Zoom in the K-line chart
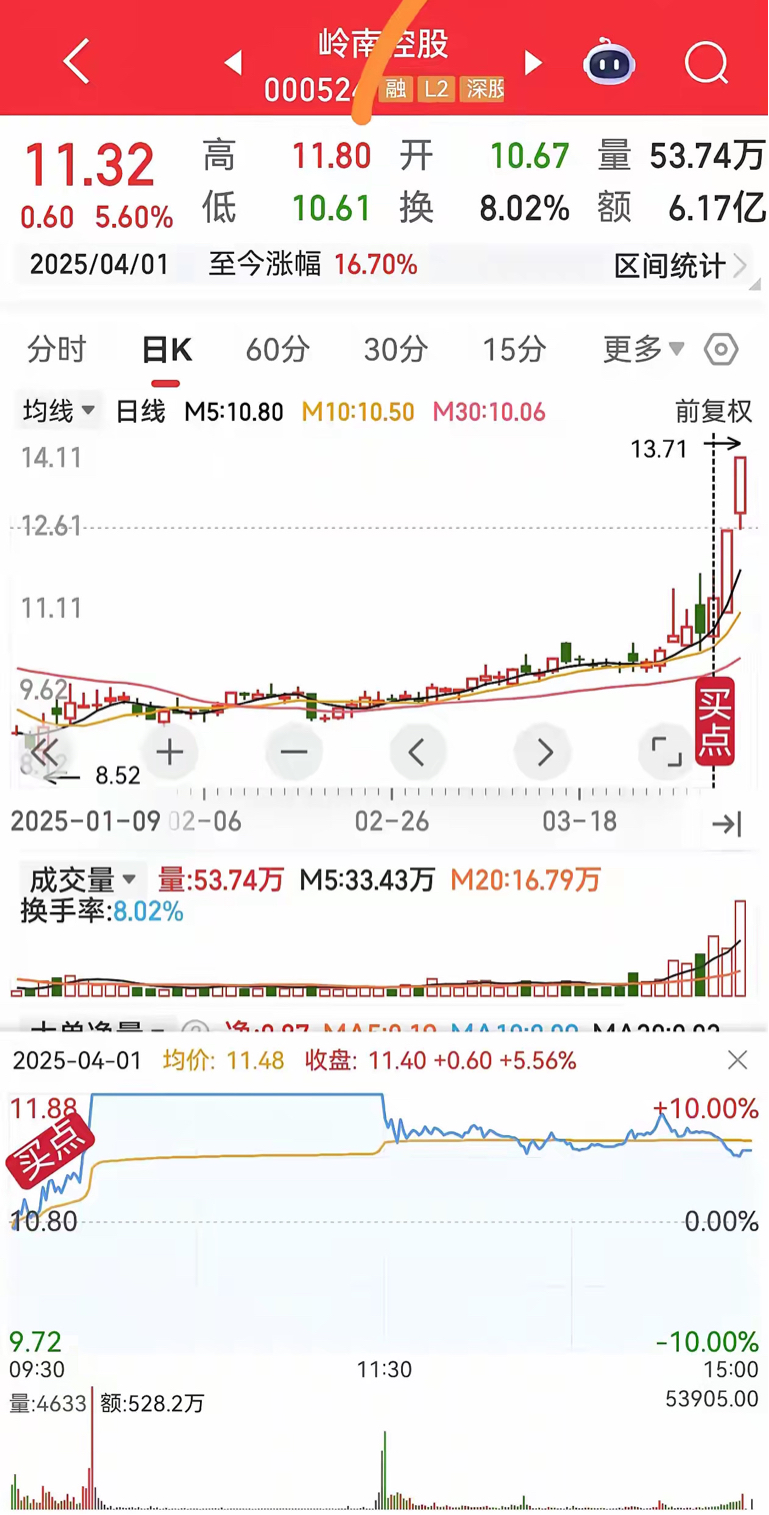Viewport: 769px width, 1515px height. point(170,752)
